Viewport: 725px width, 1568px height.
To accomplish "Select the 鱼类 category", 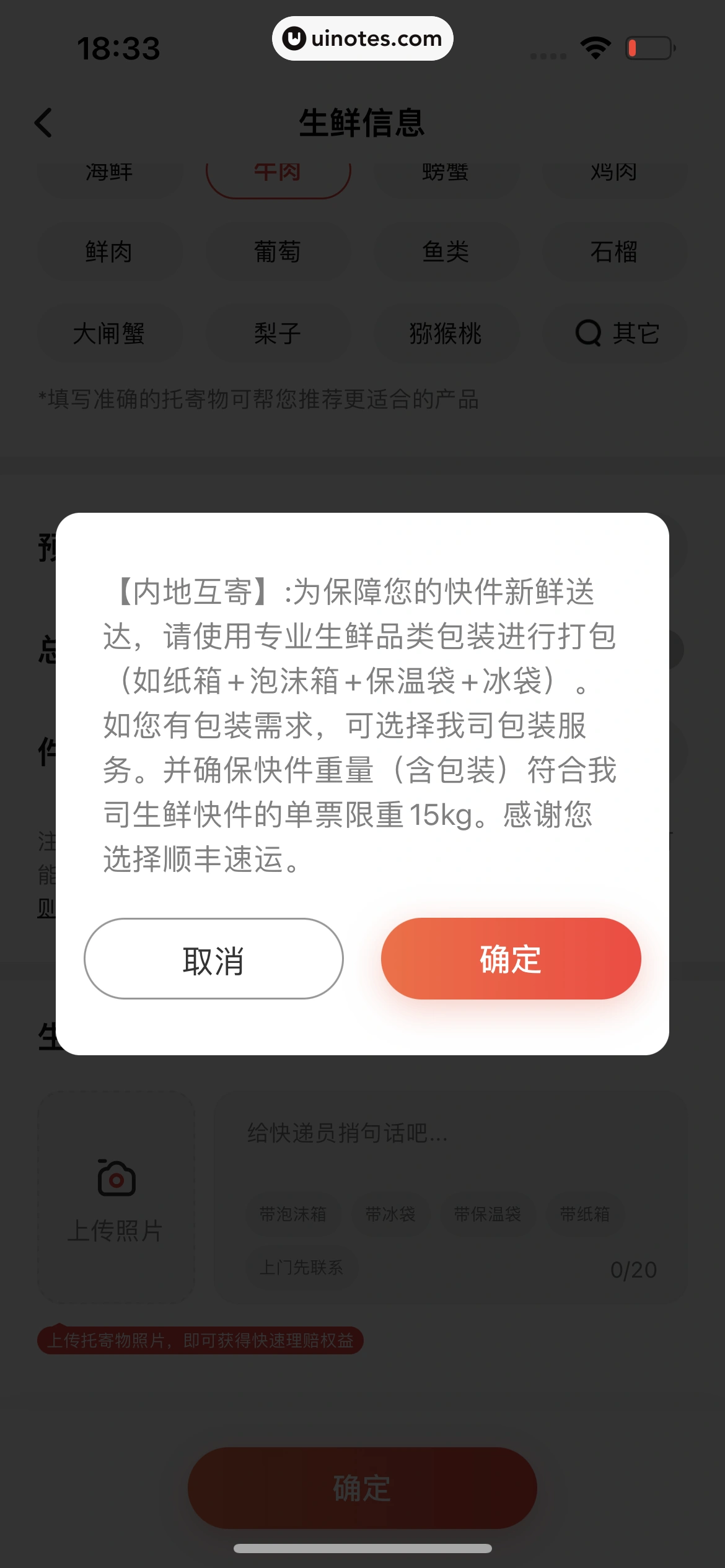I will (x=446, y=251).
